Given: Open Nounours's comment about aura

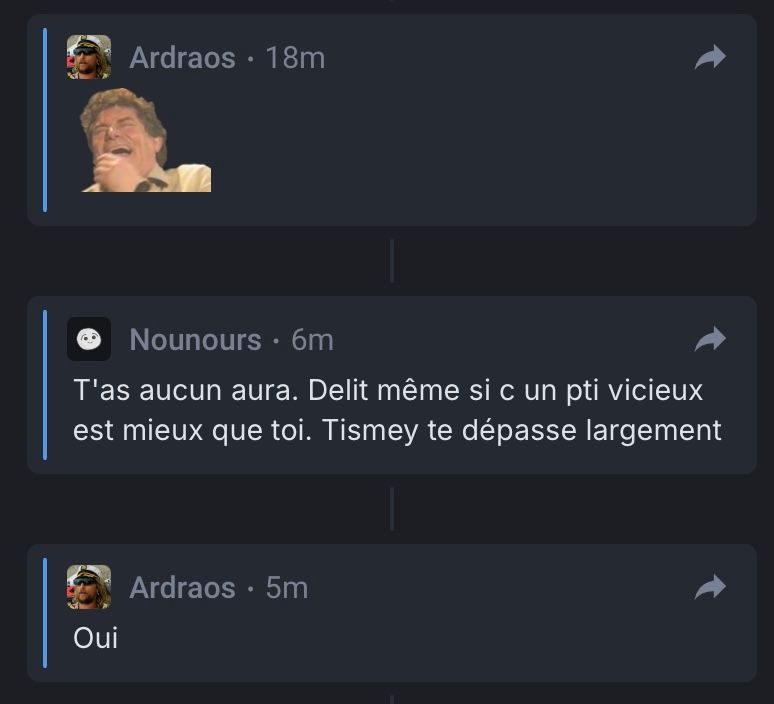Looking at the screenshot, I should pyautogui.click(x=397, y=410).
